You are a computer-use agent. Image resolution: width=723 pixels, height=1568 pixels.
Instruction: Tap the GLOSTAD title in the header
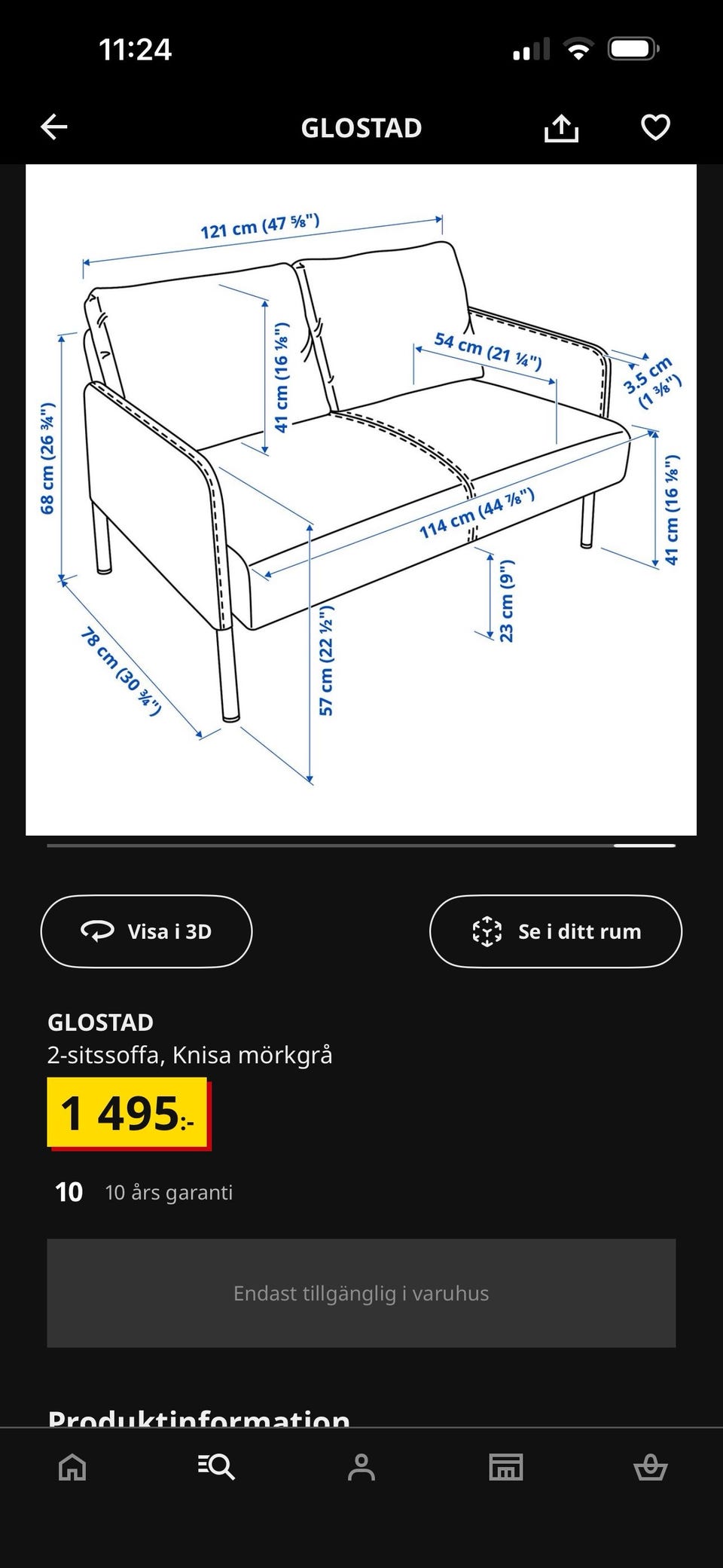pyautogui.click(x=361, y=127)
